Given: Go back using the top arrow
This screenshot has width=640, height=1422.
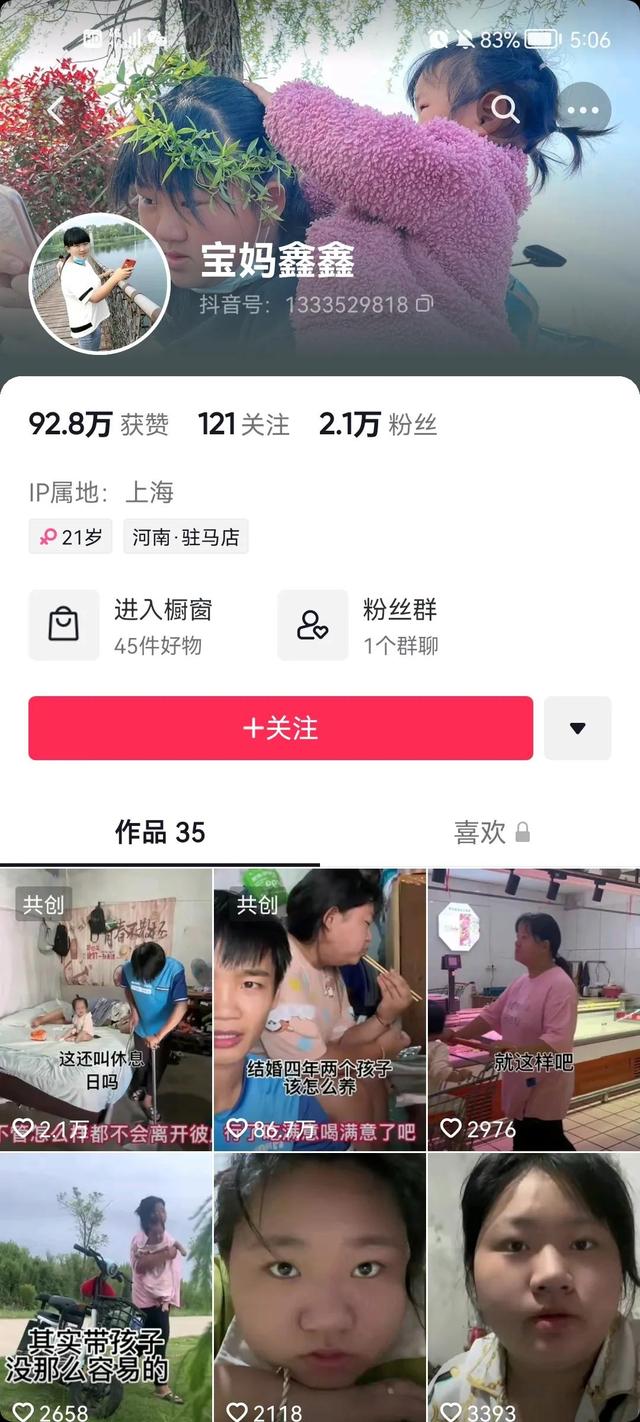Looking at the screenshot, I should 55,110.
